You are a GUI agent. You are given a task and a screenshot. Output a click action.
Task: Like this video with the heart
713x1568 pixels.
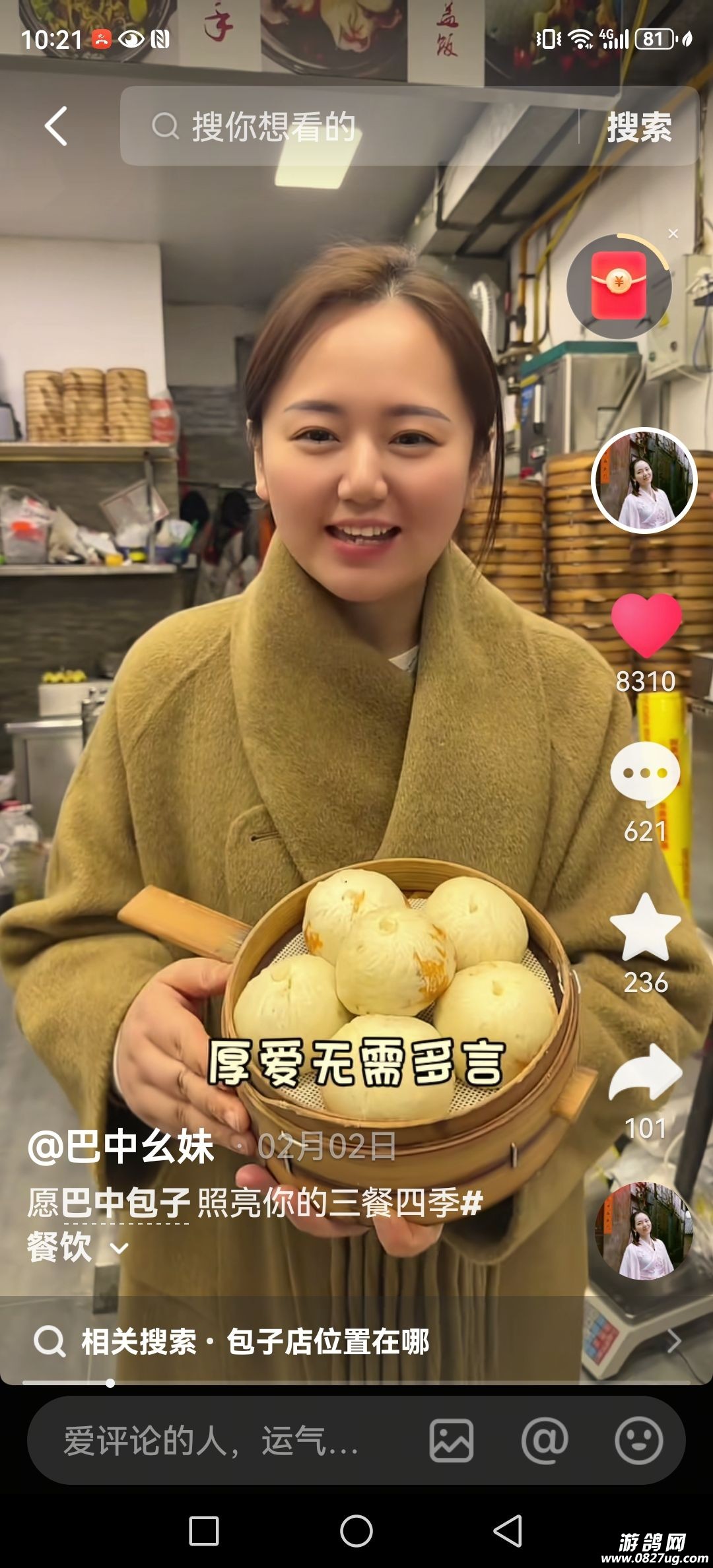(646, 624)
